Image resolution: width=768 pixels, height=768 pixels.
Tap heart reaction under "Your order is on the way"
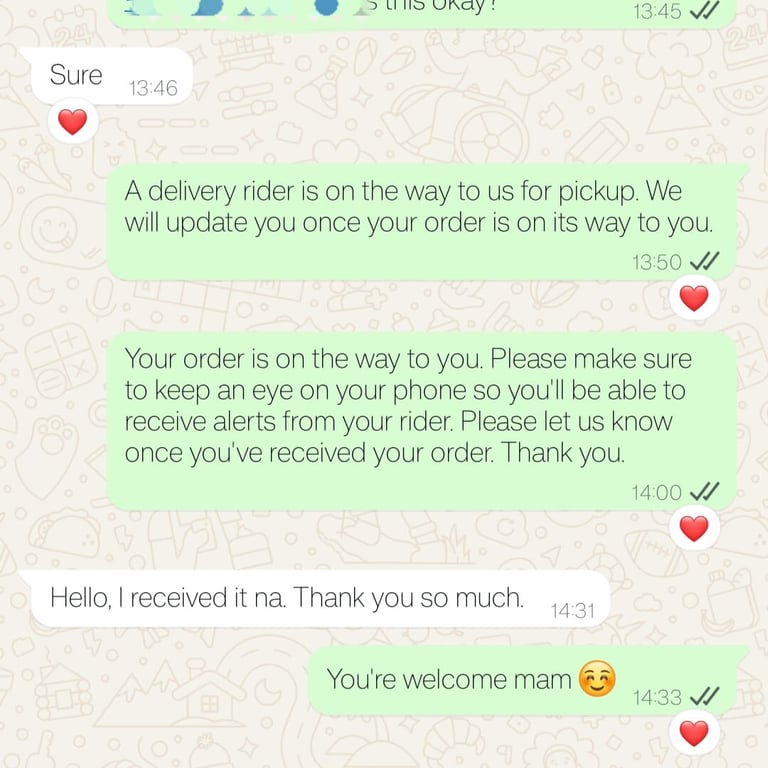(x=693, y=528)
